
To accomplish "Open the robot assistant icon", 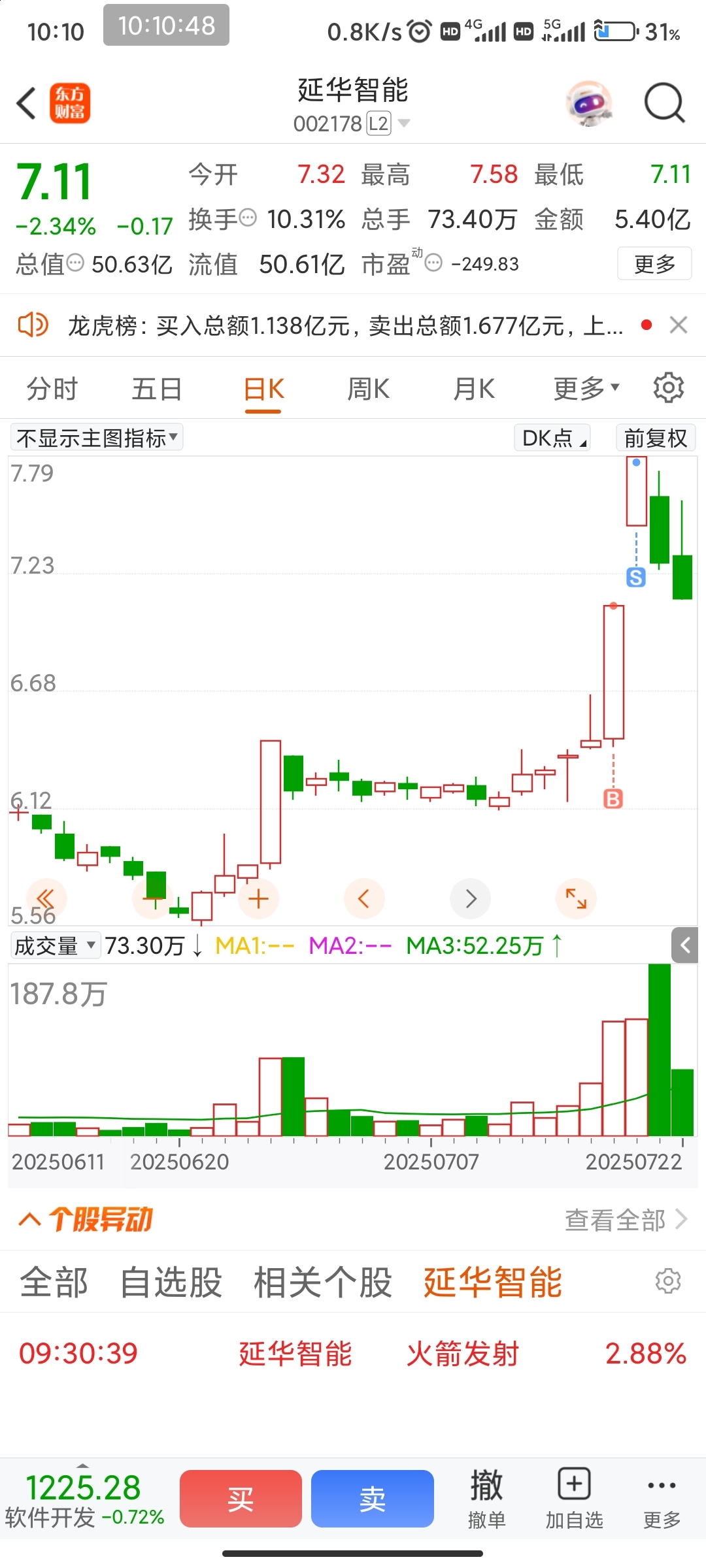I will (589, 103).
